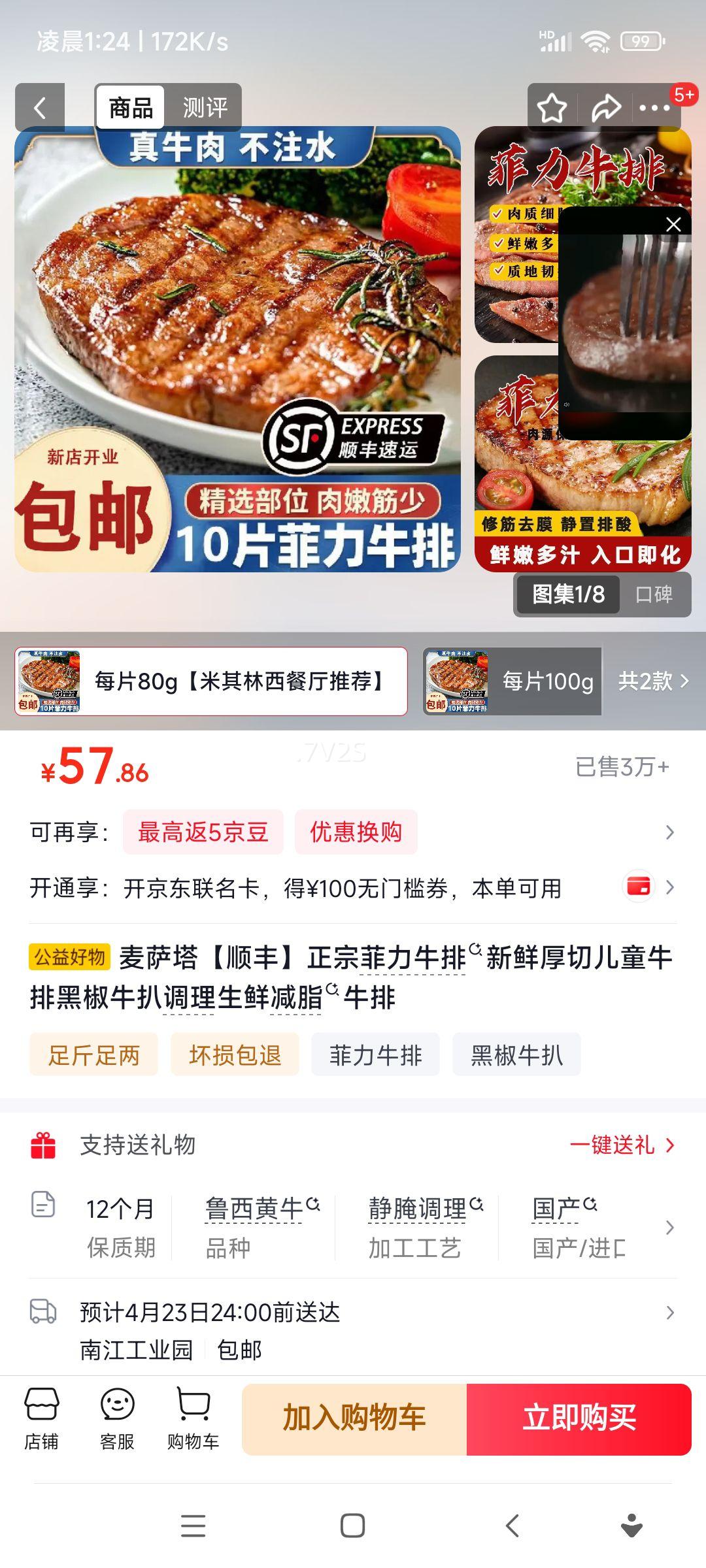Switch to the 测评 tab

click(204, 106)
